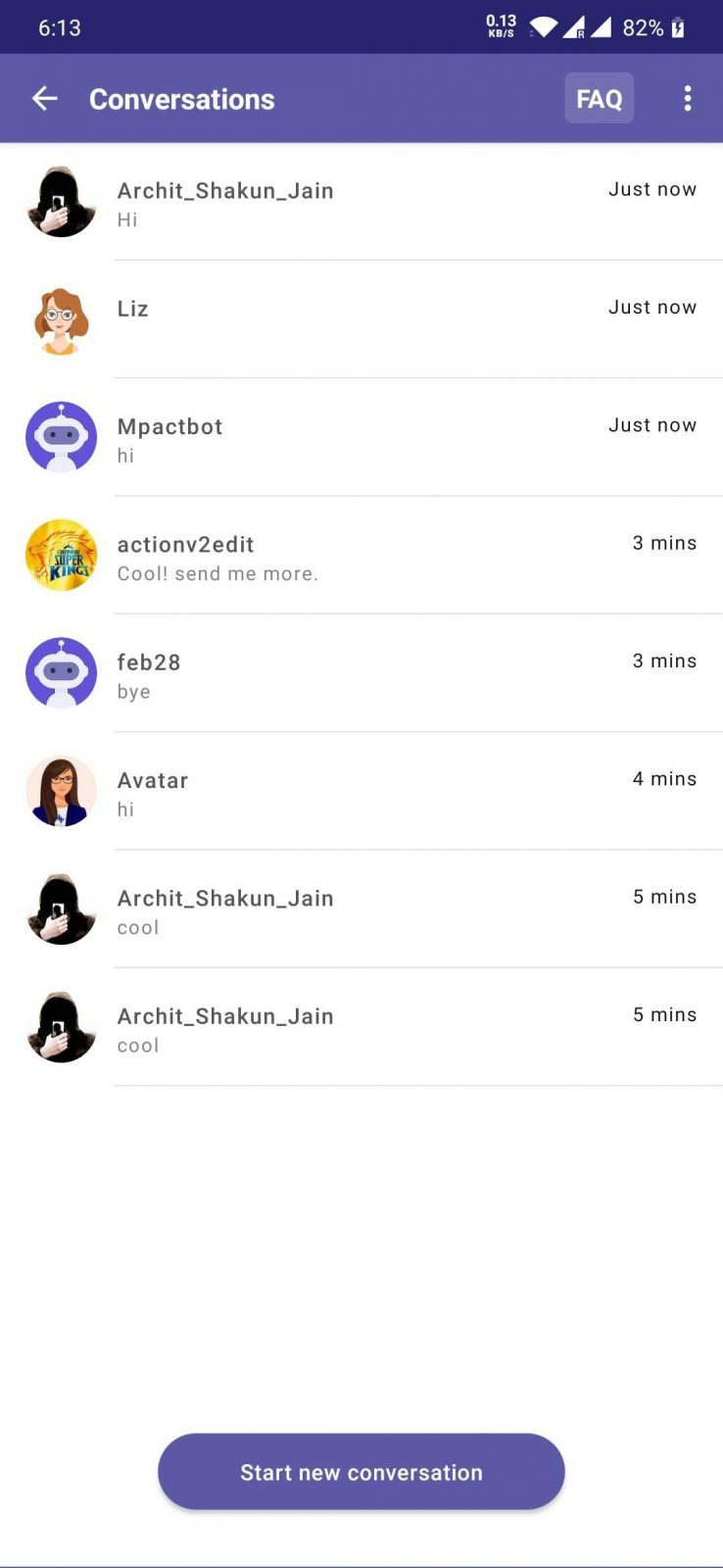Viewport: 723px width, 1568px height.
Task: Tap the feb28 robot avatar
Action: click(x=61, y=673)
